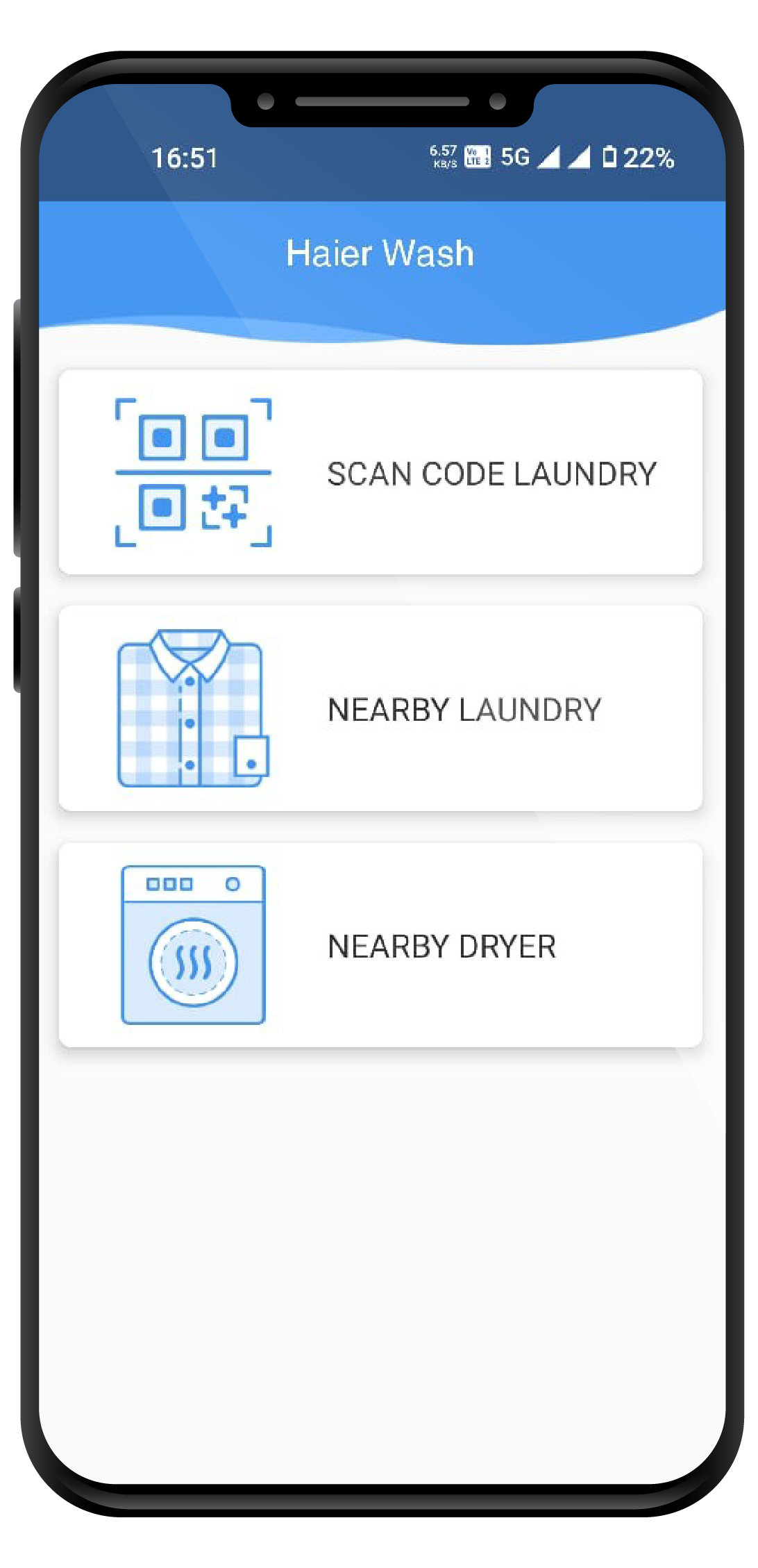Viewport: 758px width, 1568px height.
Task: Open the Scan Code Laundry card
Action: pos(380,472)
